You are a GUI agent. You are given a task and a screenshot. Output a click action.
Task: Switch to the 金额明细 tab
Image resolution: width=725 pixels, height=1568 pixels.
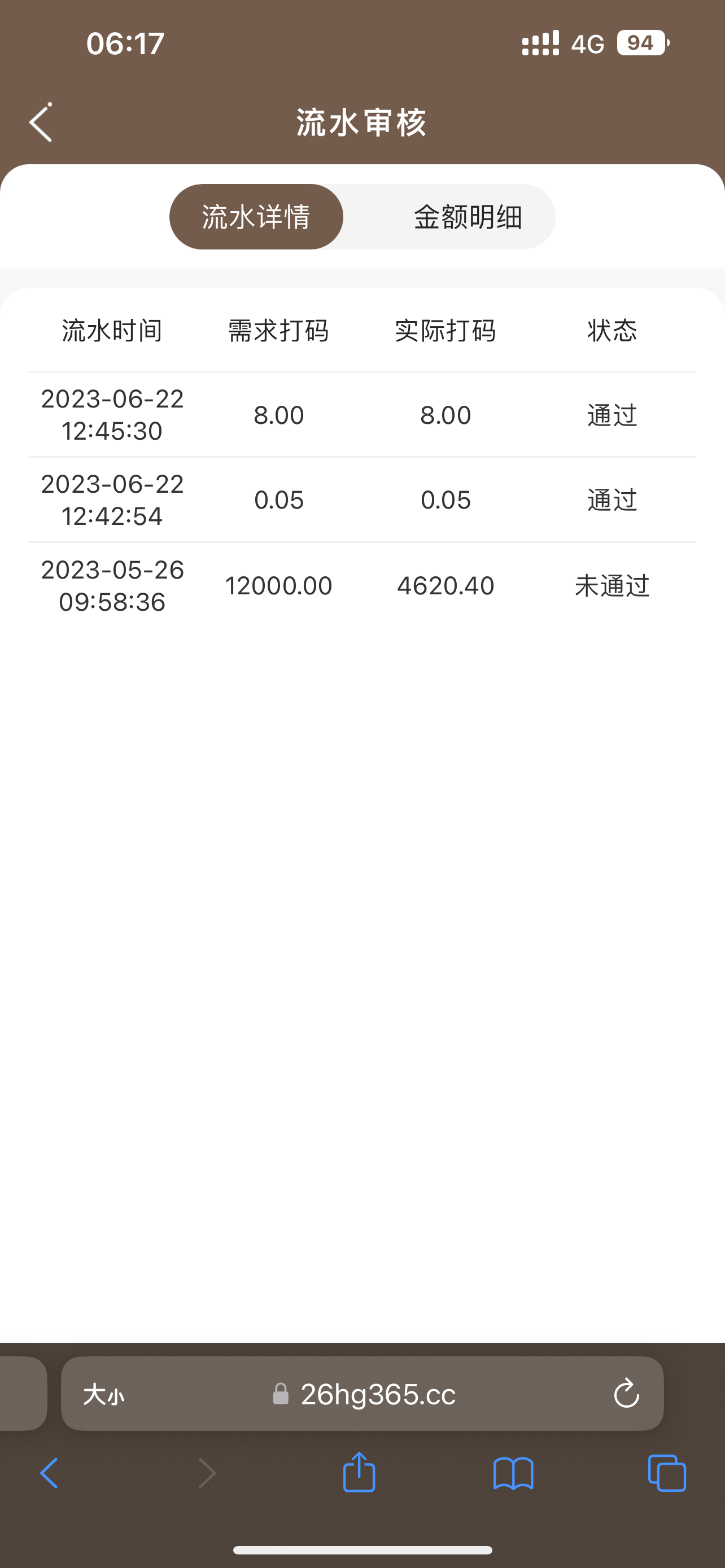pos(468,217)
